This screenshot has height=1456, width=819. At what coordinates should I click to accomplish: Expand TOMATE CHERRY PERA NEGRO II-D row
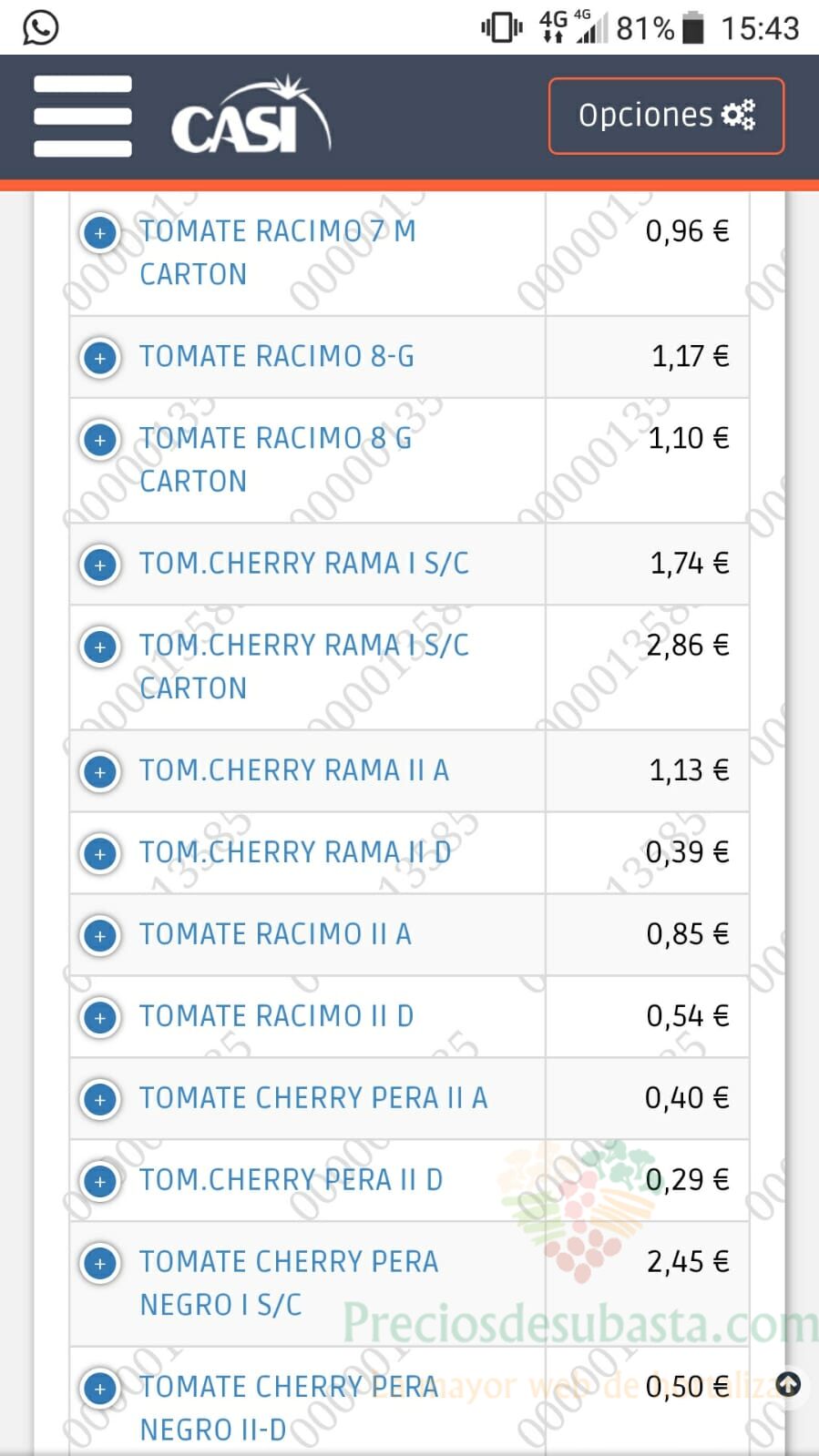pos(100,1389)
